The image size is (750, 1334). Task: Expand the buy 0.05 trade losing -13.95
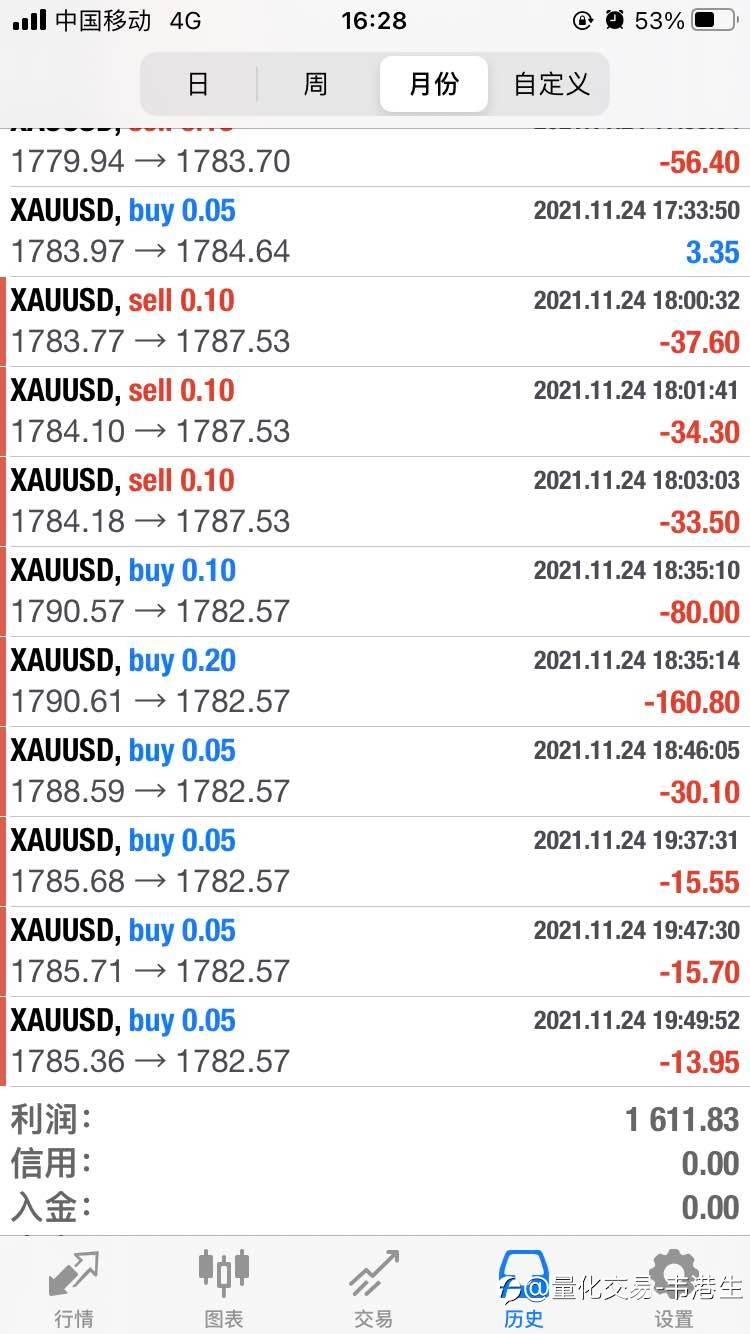375,1042
